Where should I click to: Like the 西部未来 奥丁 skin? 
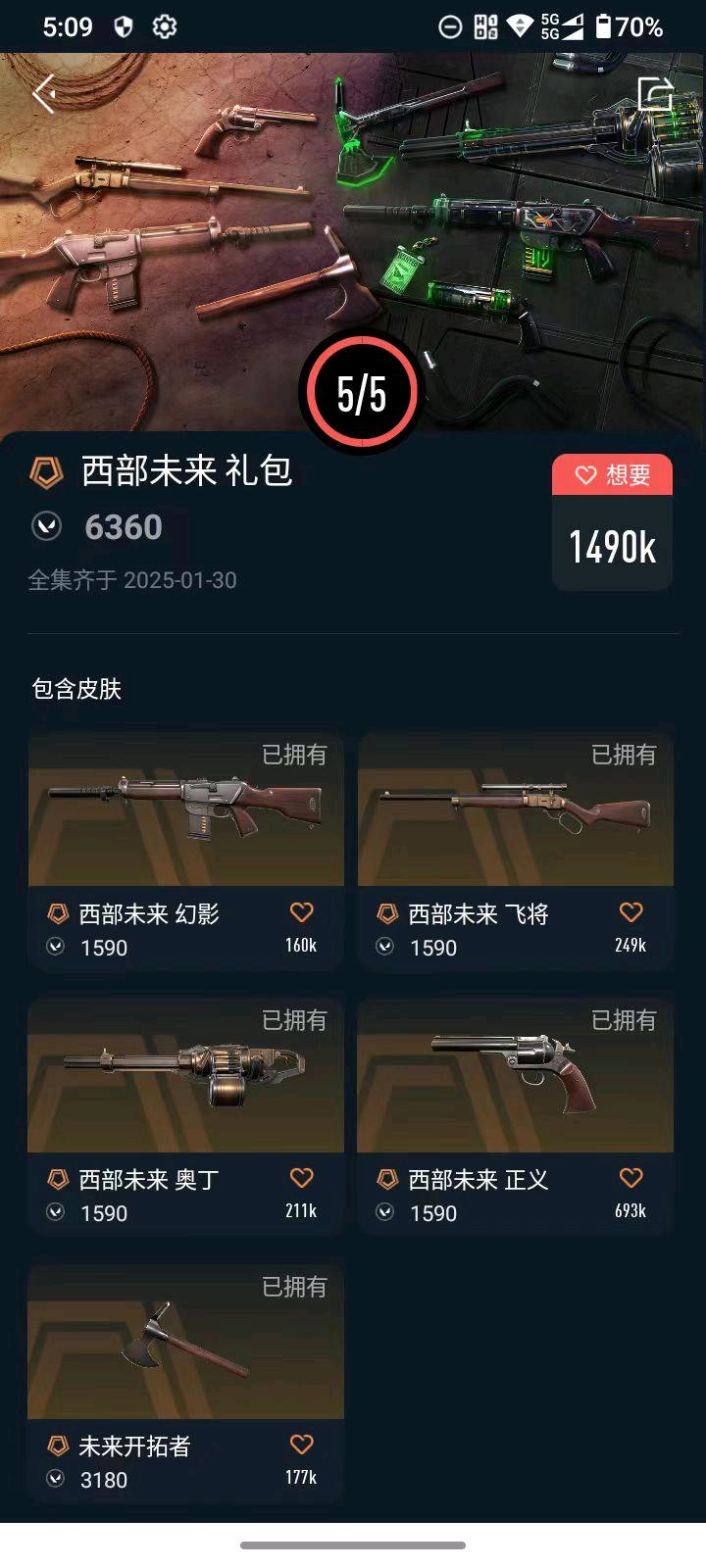(302, 1179)
